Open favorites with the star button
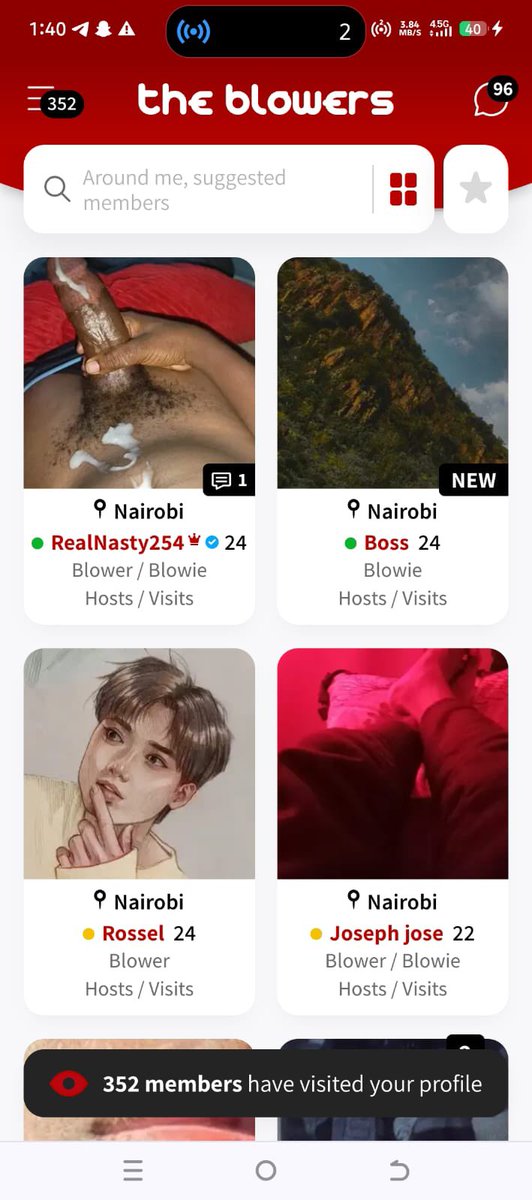 point(475,189)
